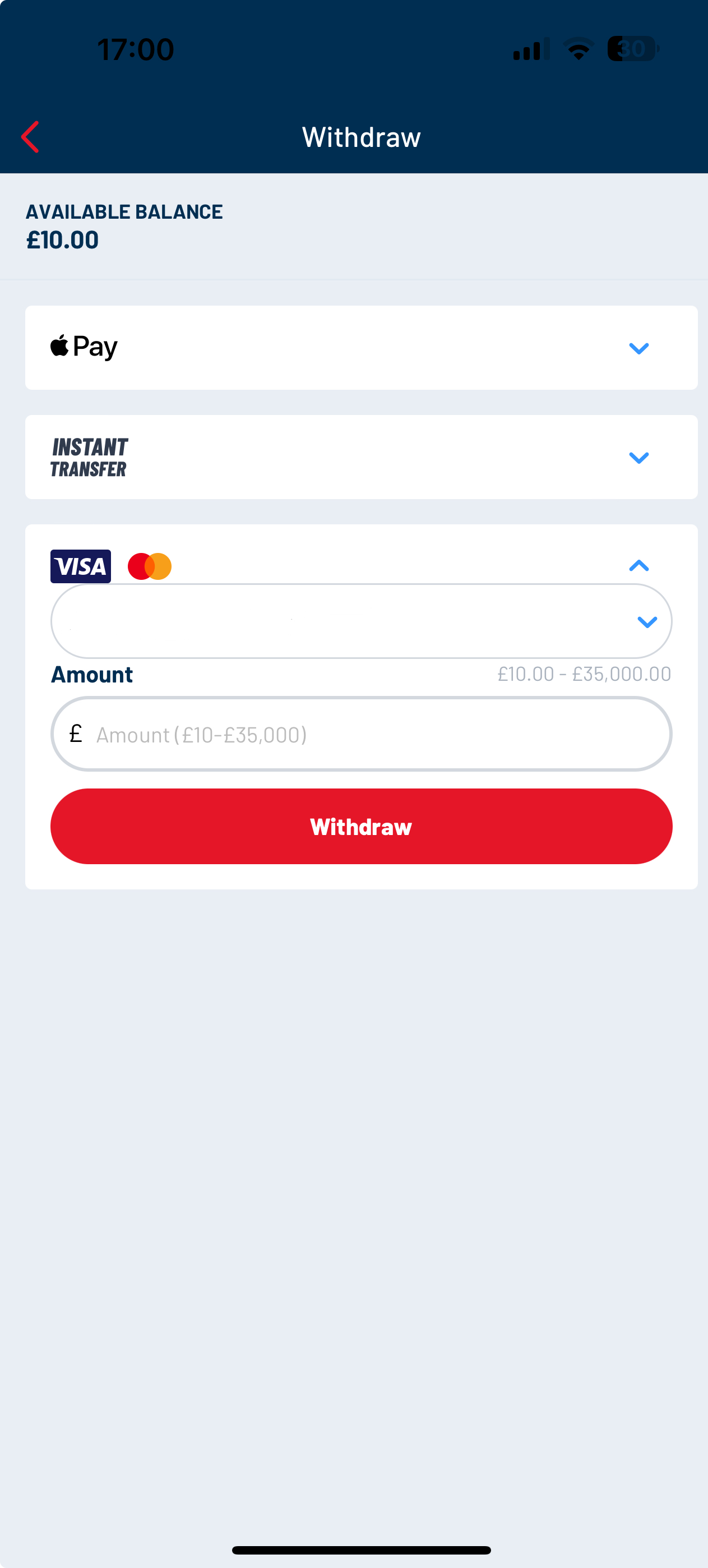Viewport: 708px width, 1568px height.
Task: Click the Apple Pay logo
Action: coord(84,346)
